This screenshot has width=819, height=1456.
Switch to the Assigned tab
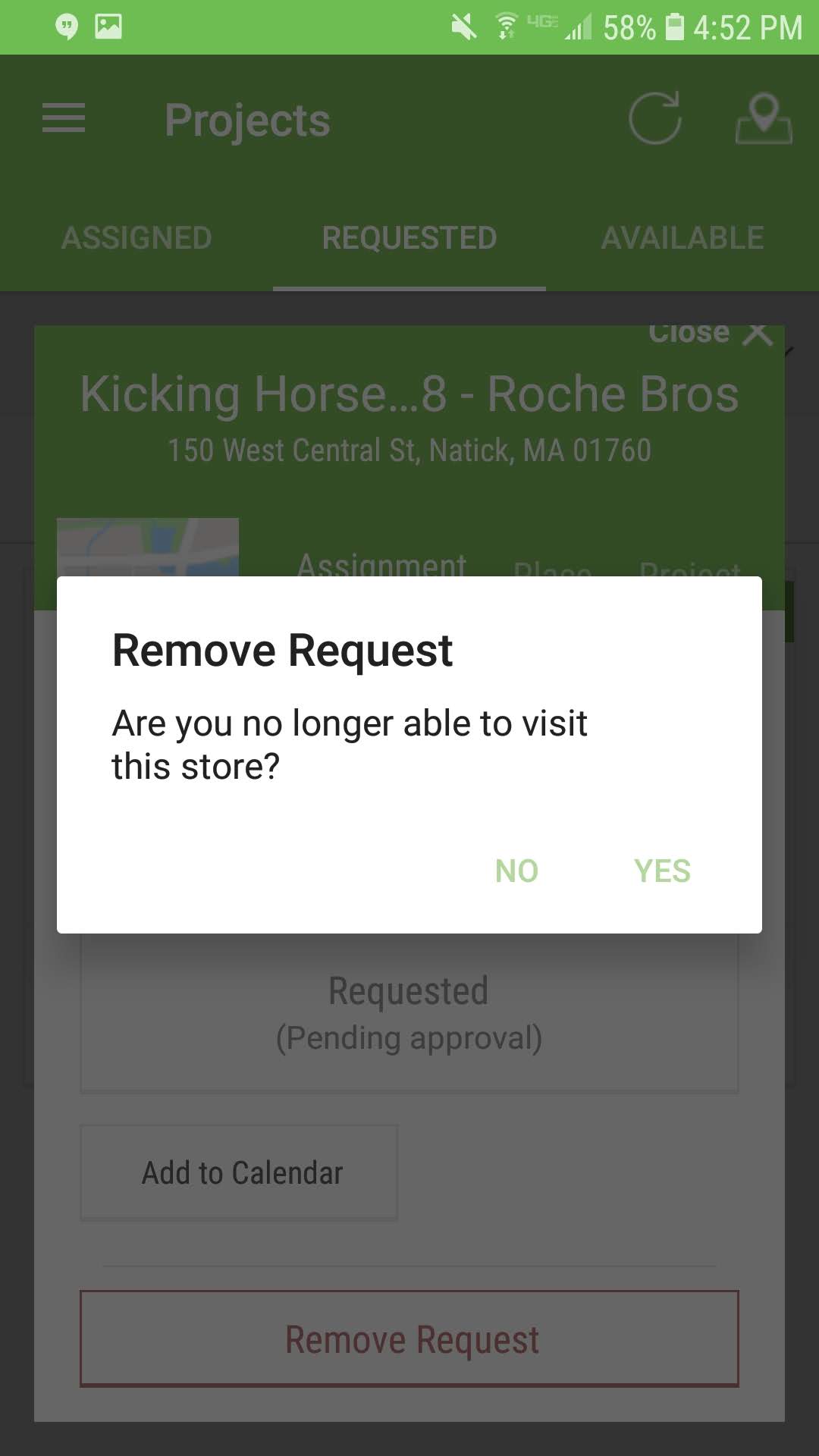(136, 238)
